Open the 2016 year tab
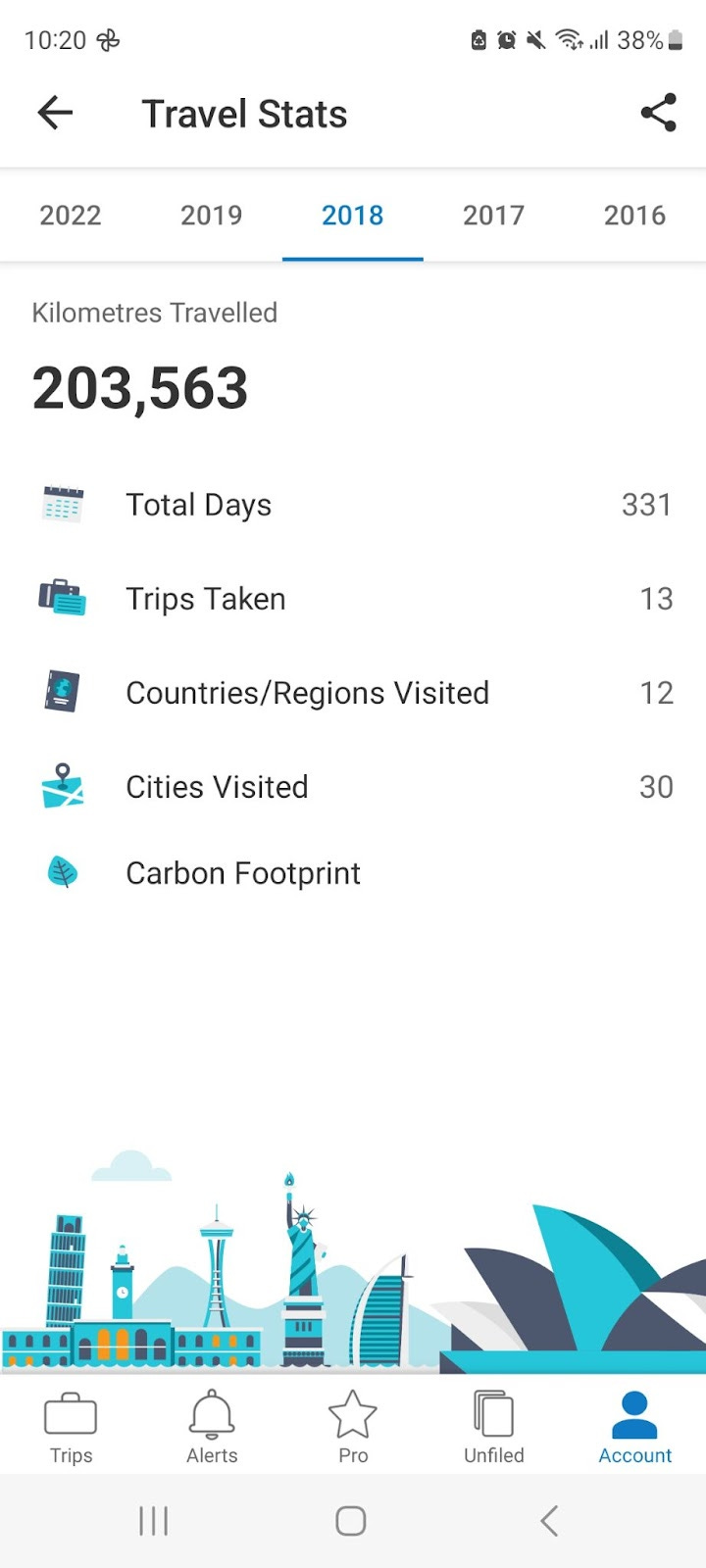This screenshot has width=706, height=1568. click(635, 216)
